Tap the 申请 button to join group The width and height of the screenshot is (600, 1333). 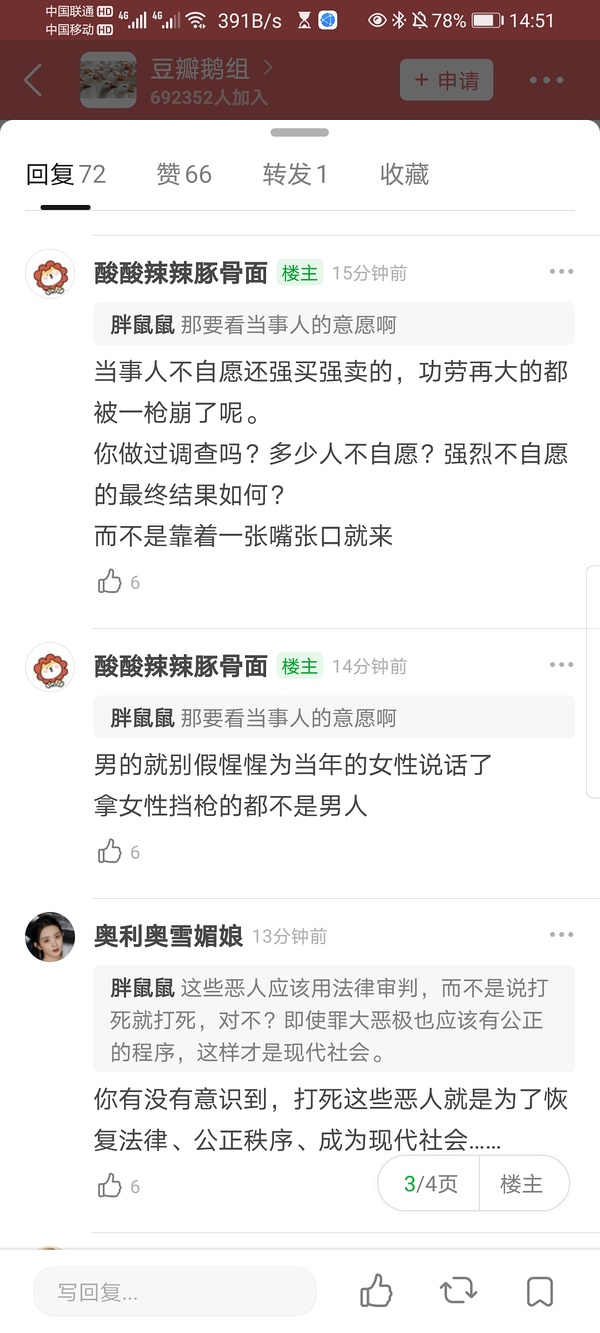(447, 80)
